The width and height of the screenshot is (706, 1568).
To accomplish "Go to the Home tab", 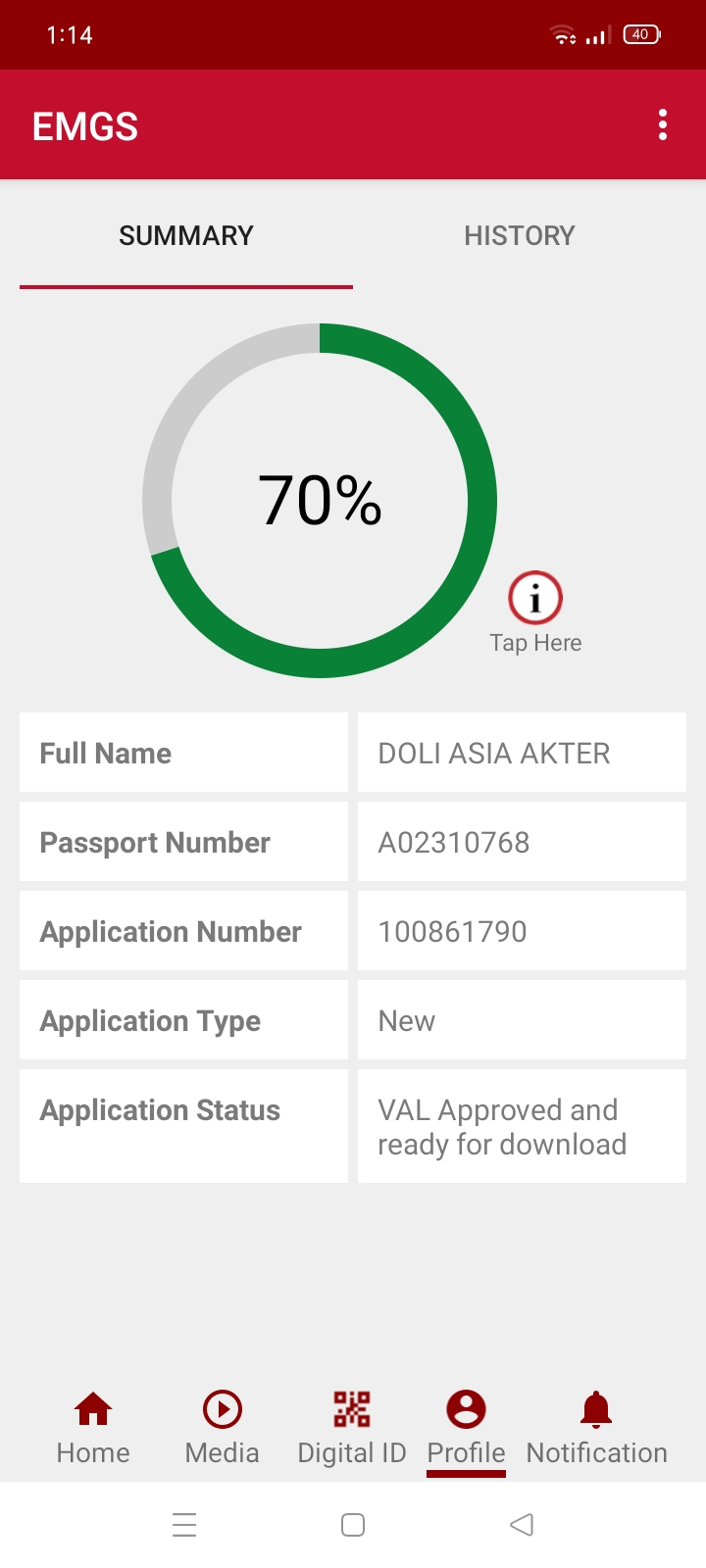I will 93,1427.
